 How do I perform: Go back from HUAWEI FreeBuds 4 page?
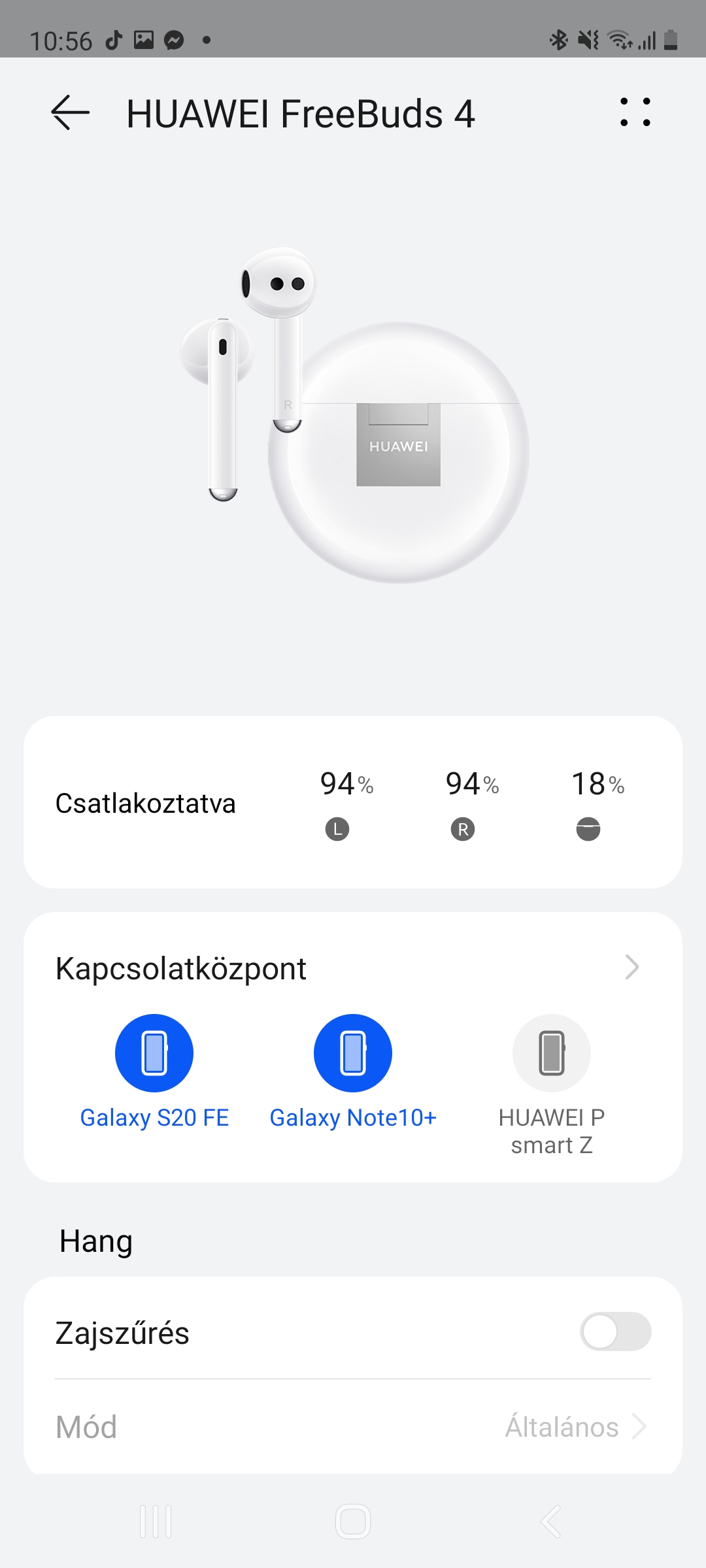tap(71, 113)
